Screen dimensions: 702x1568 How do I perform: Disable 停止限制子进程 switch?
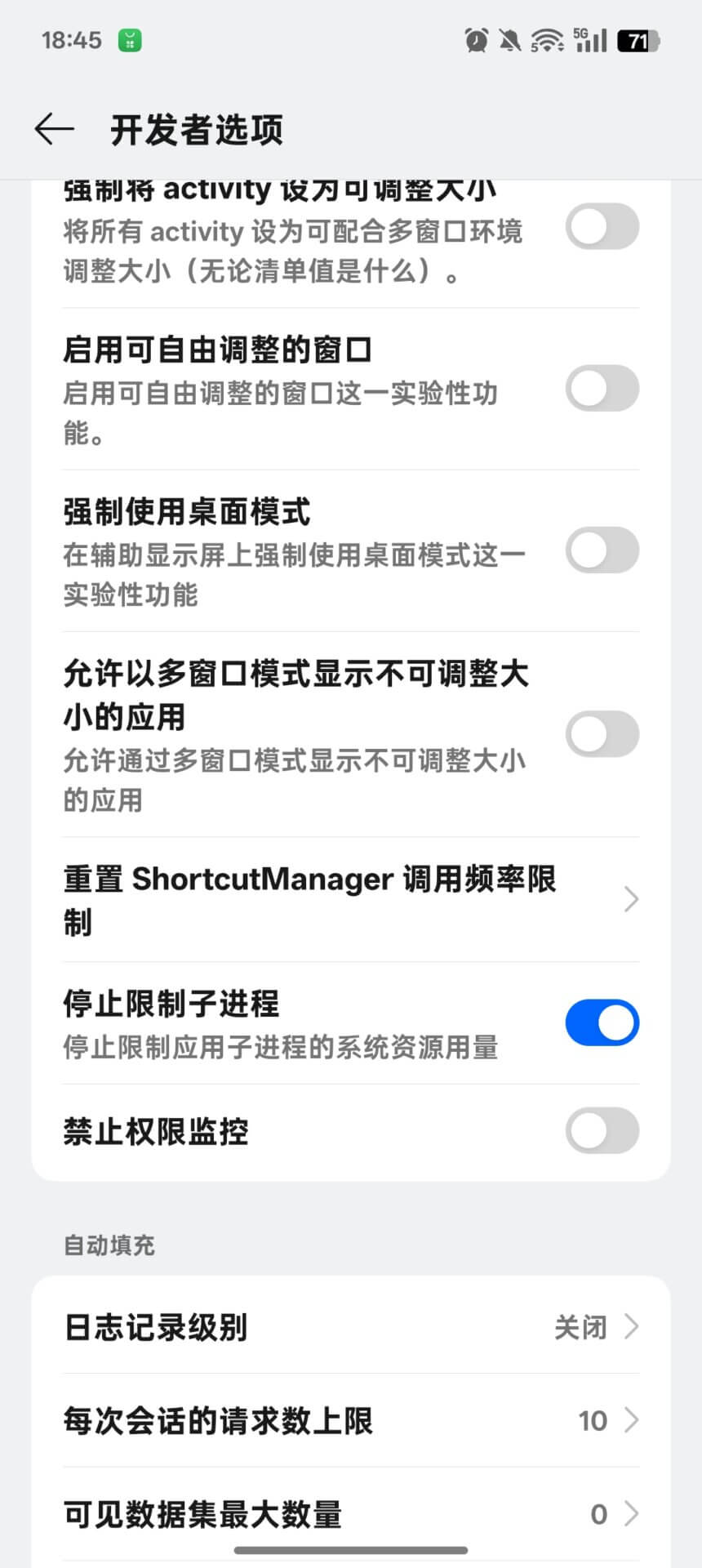coord(602,1022)
